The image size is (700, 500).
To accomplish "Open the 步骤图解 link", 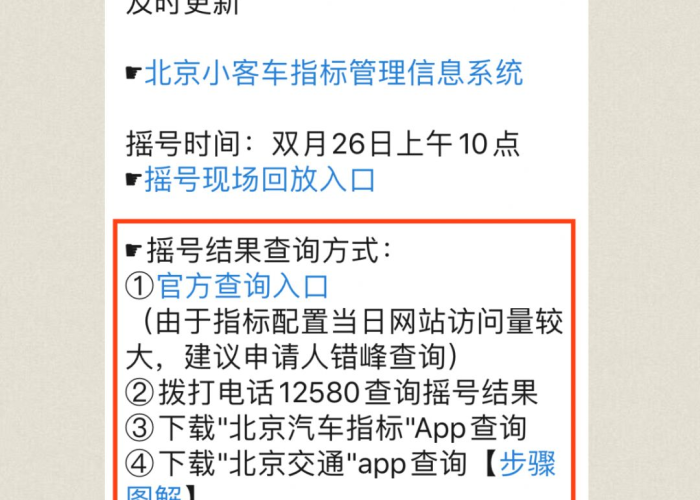I will pos(527,464).
